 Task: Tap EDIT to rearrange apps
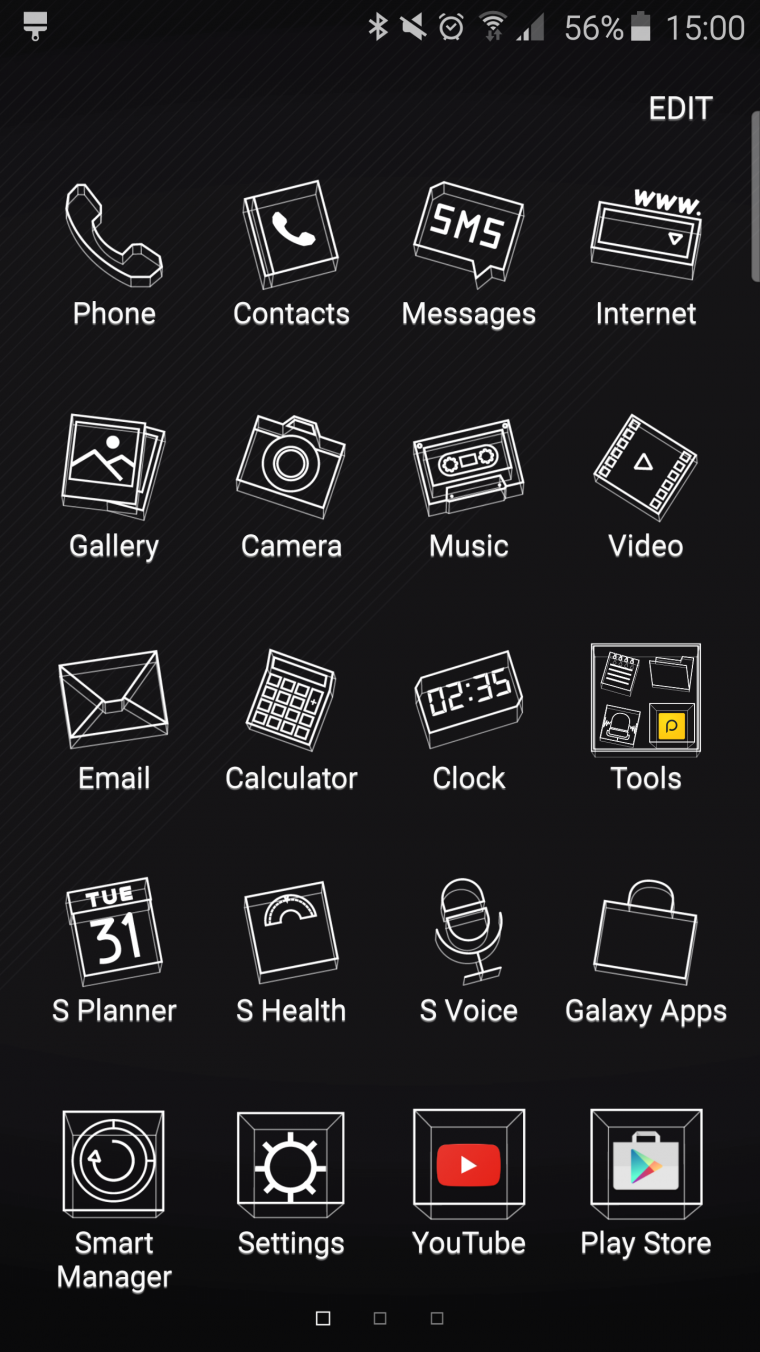[x=680, y=108]
